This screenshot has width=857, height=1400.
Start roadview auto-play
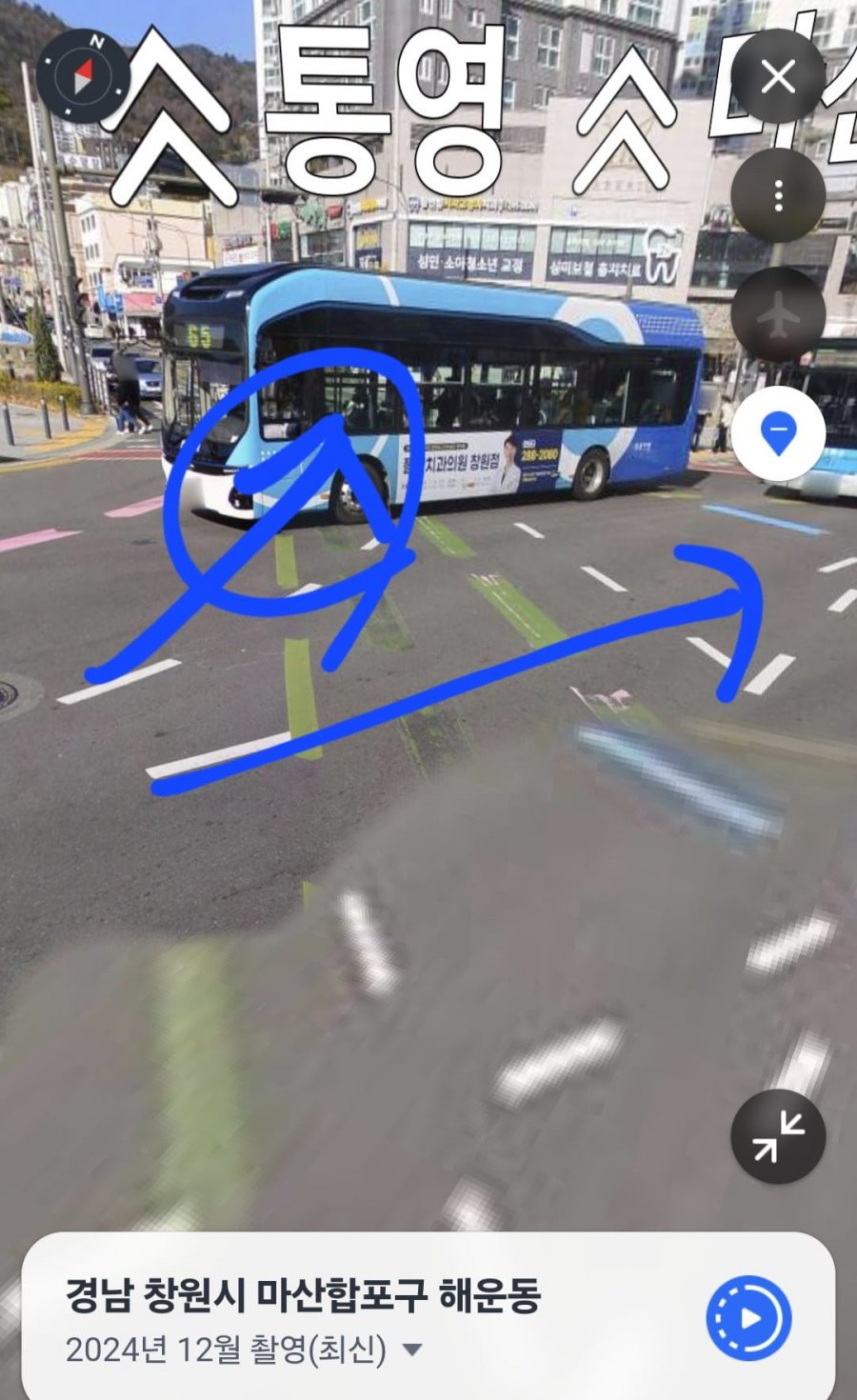tap(748, 1318)
